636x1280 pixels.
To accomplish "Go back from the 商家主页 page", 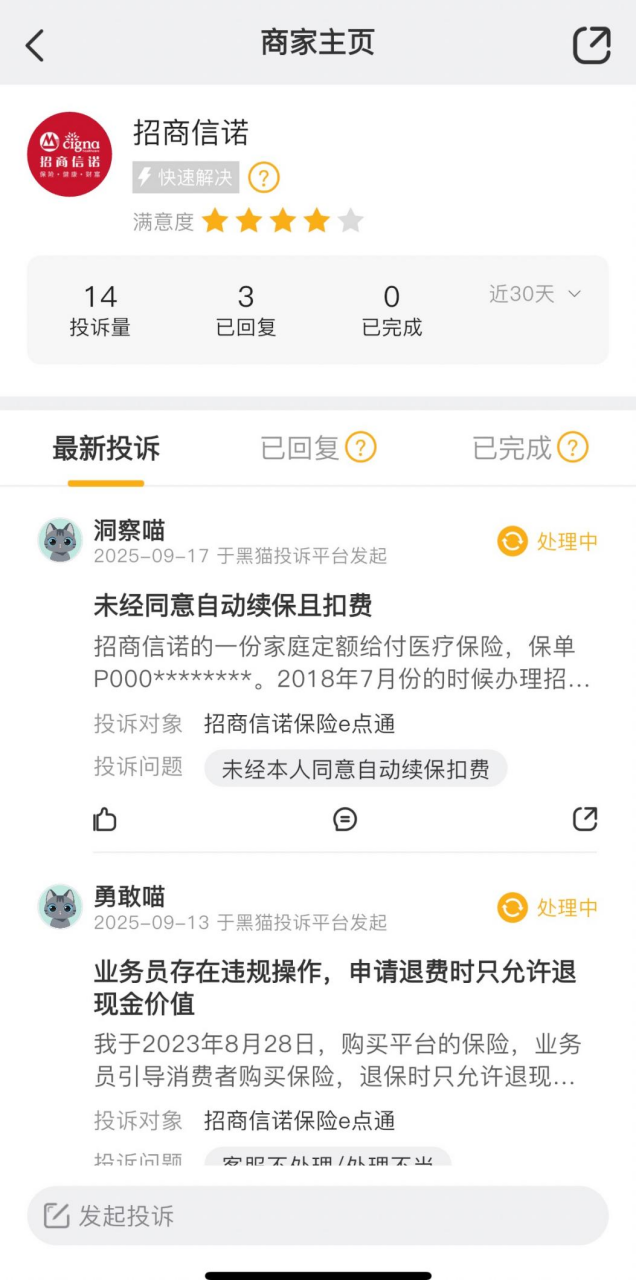I will tap(36, 45).
